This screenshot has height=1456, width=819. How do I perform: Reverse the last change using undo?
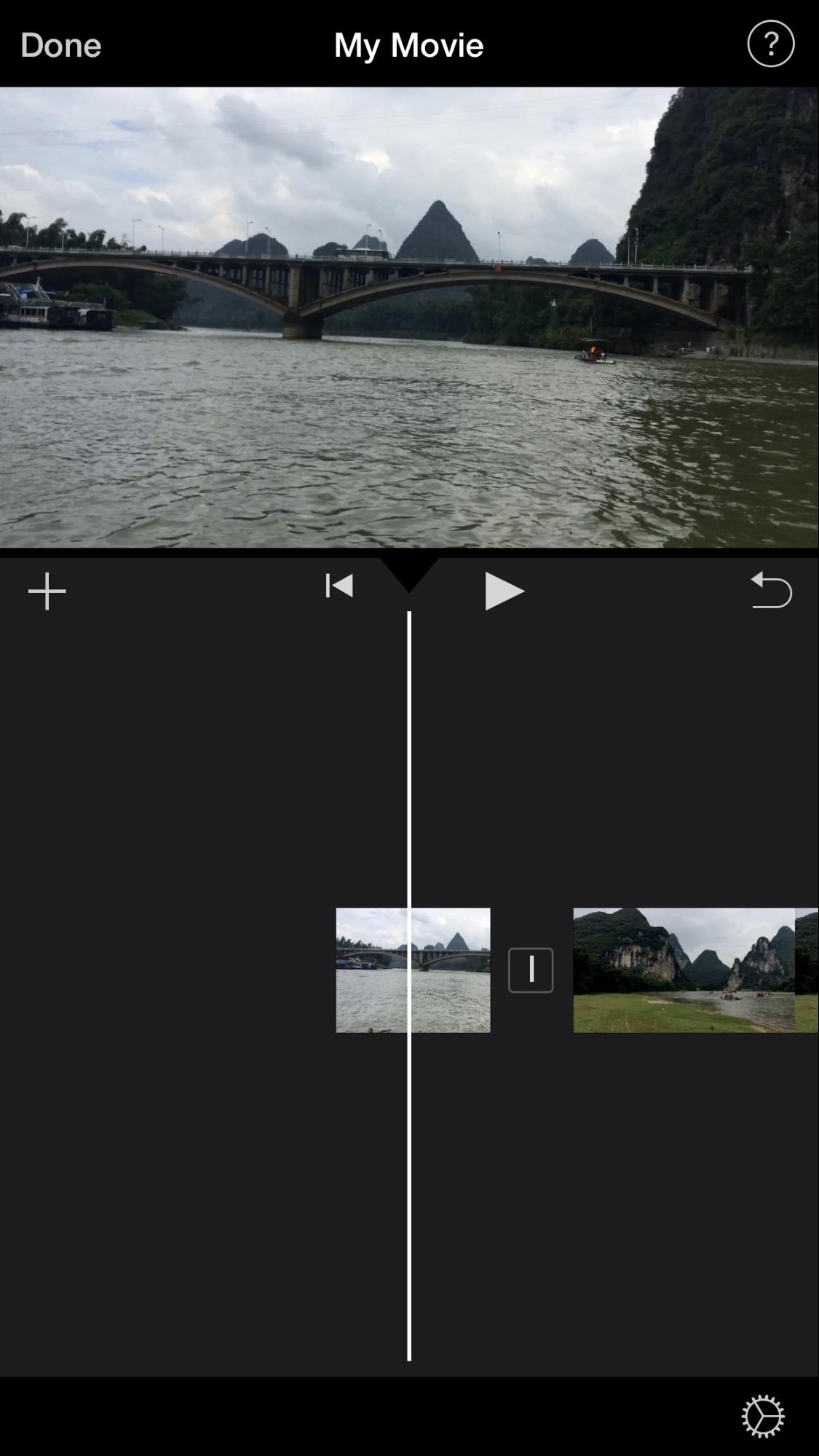point(772,591)
